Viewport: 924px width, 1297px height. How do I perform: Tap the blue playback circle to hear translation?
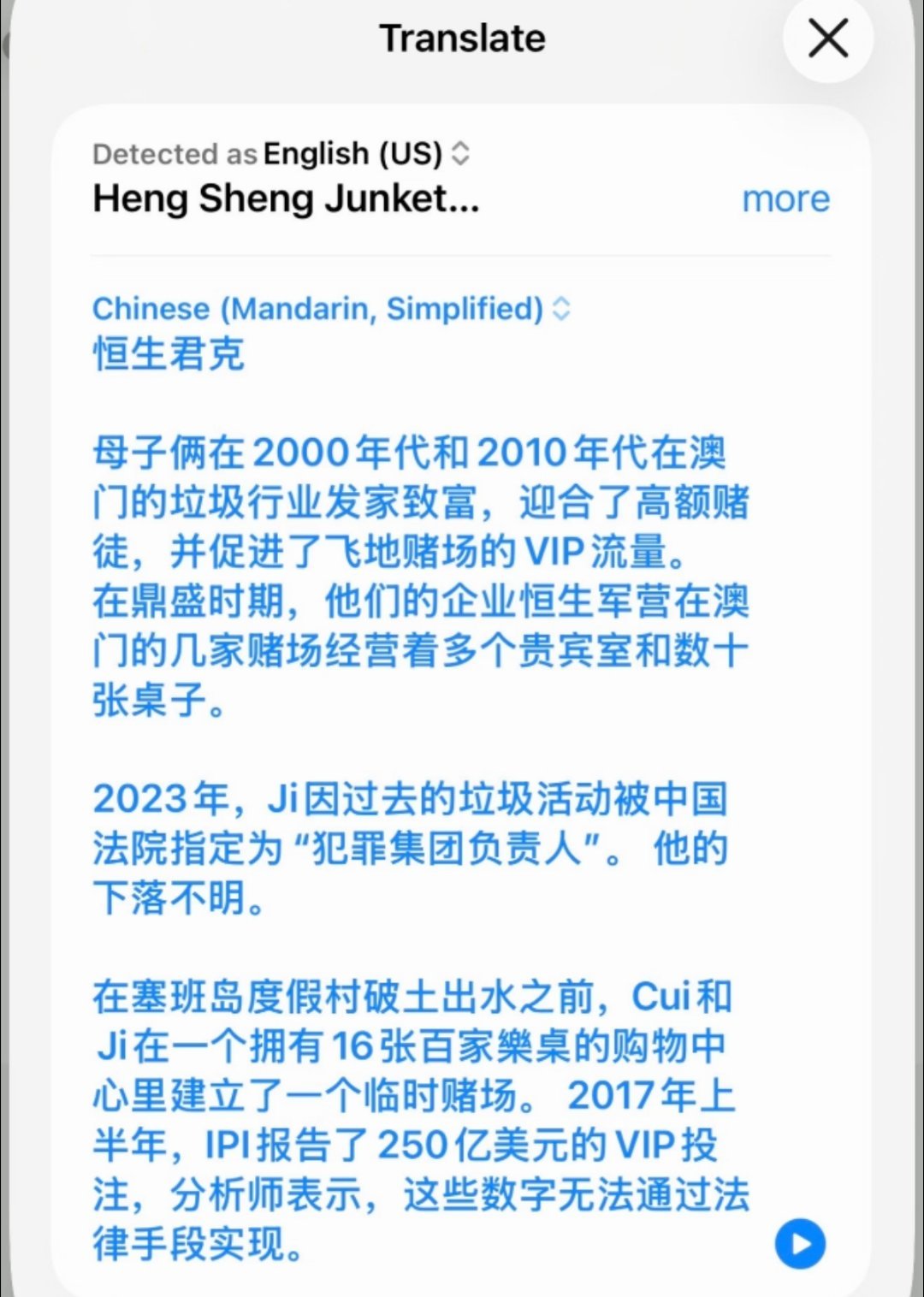point(798,1243)
